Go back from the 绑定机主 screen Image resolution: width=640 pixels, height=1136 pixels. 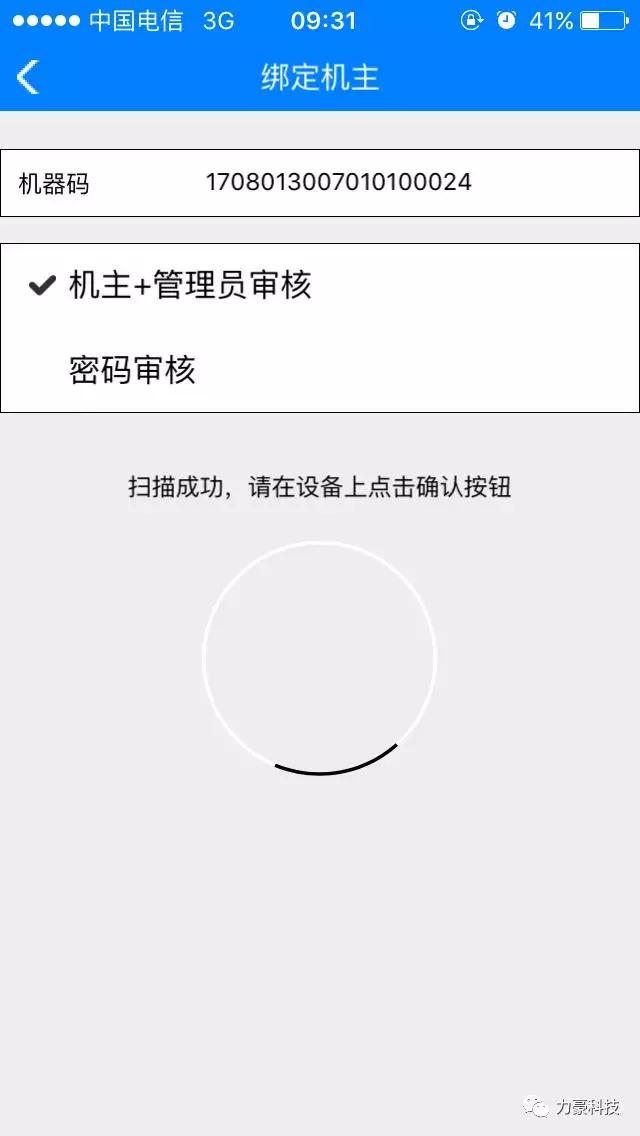coord(28,77)
